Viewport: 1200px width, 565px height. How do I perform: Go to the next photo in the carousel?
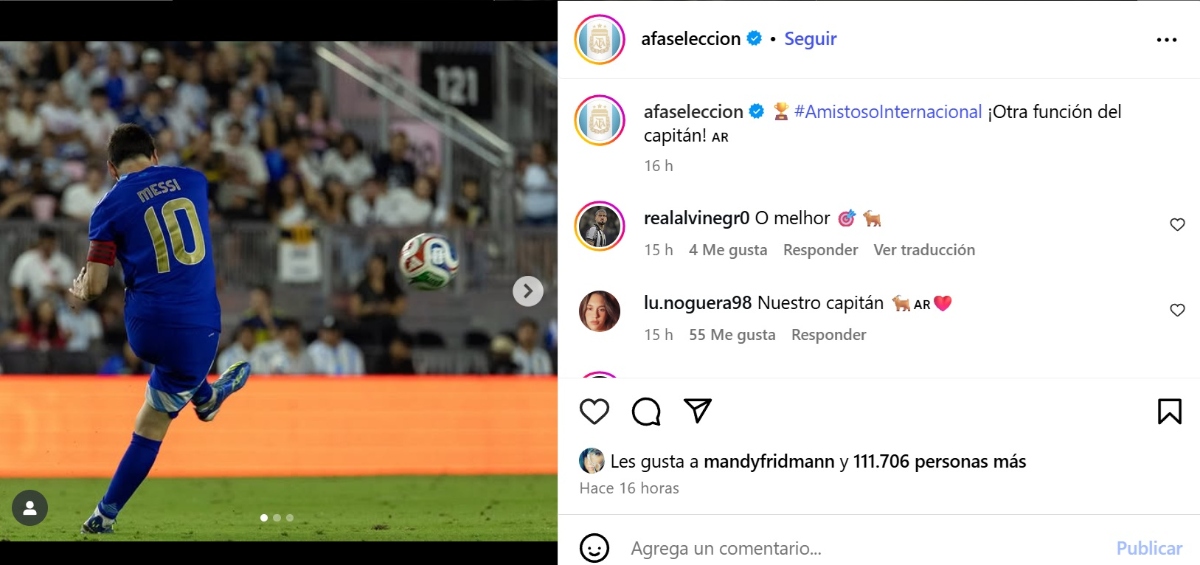coord(527,291)
